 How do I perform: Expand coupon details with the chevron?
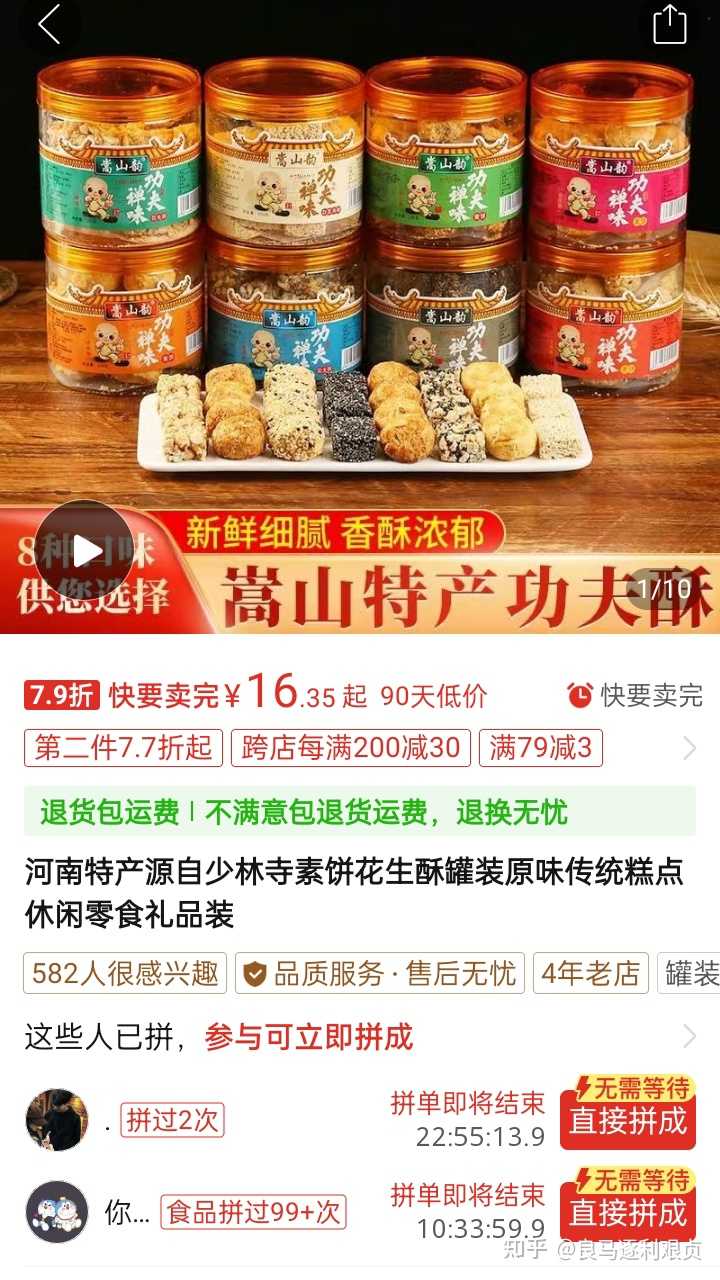(688, 748)
